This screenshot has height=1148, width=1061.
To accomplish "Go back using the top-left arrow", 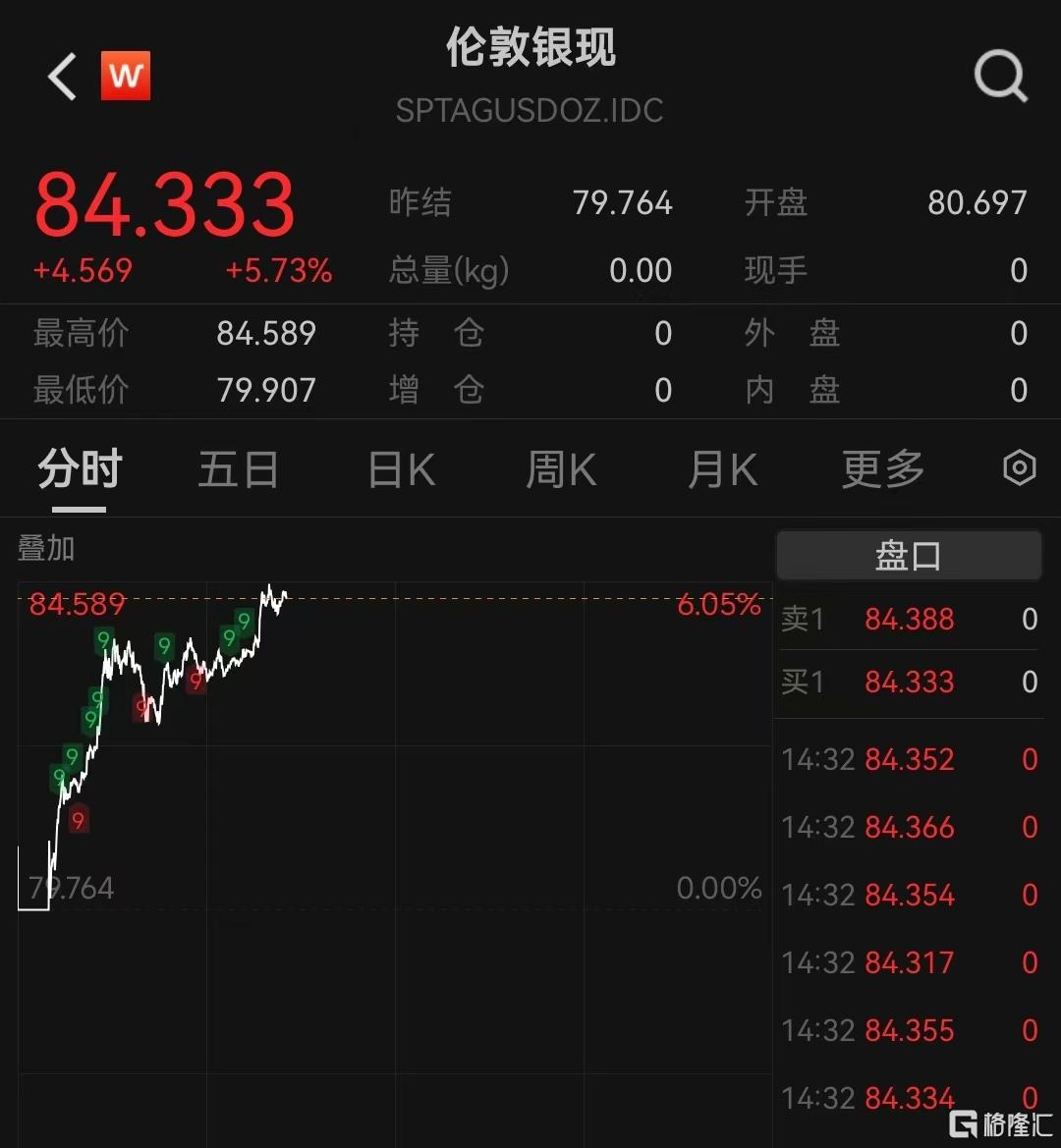I will (x=63, y=77).
